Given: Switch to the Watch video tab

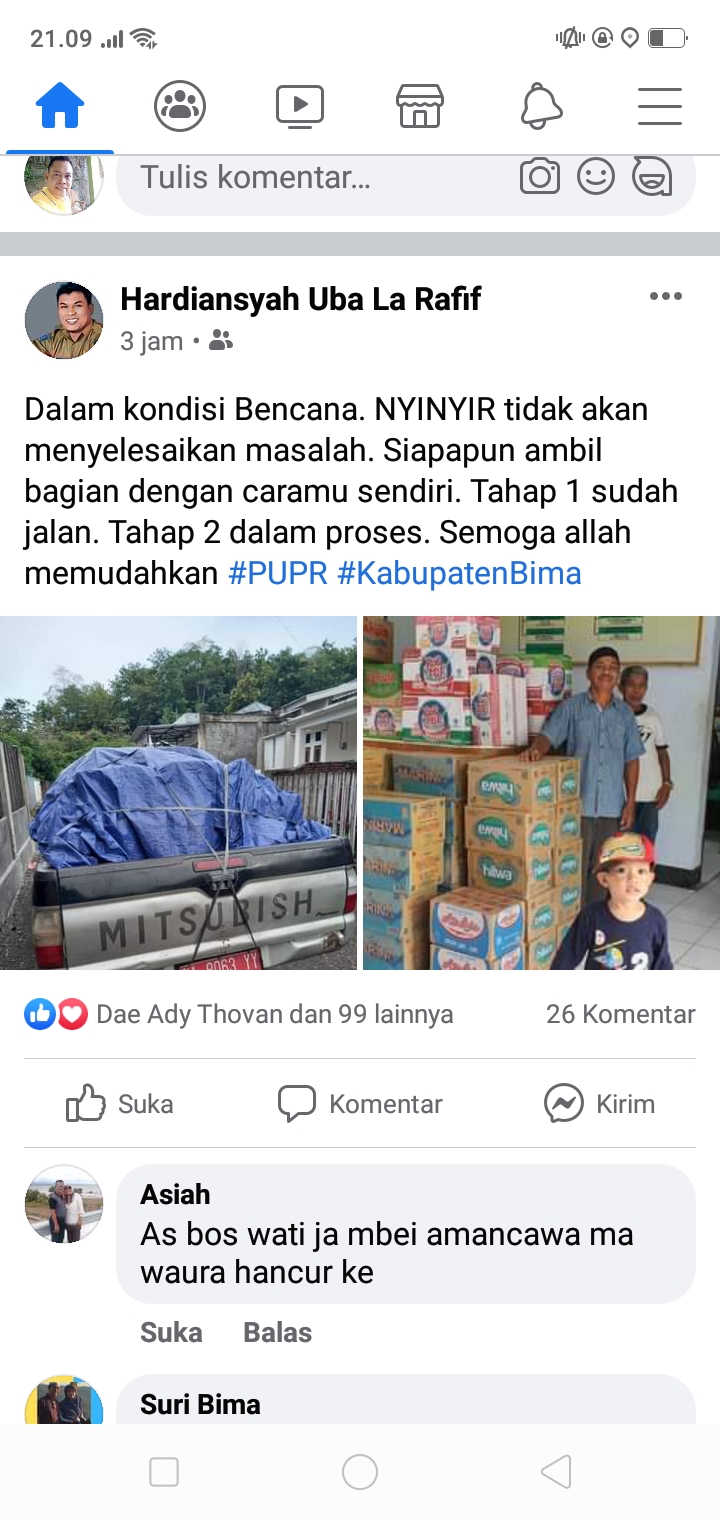Looking at the screenshot, I should click(300, 105).
